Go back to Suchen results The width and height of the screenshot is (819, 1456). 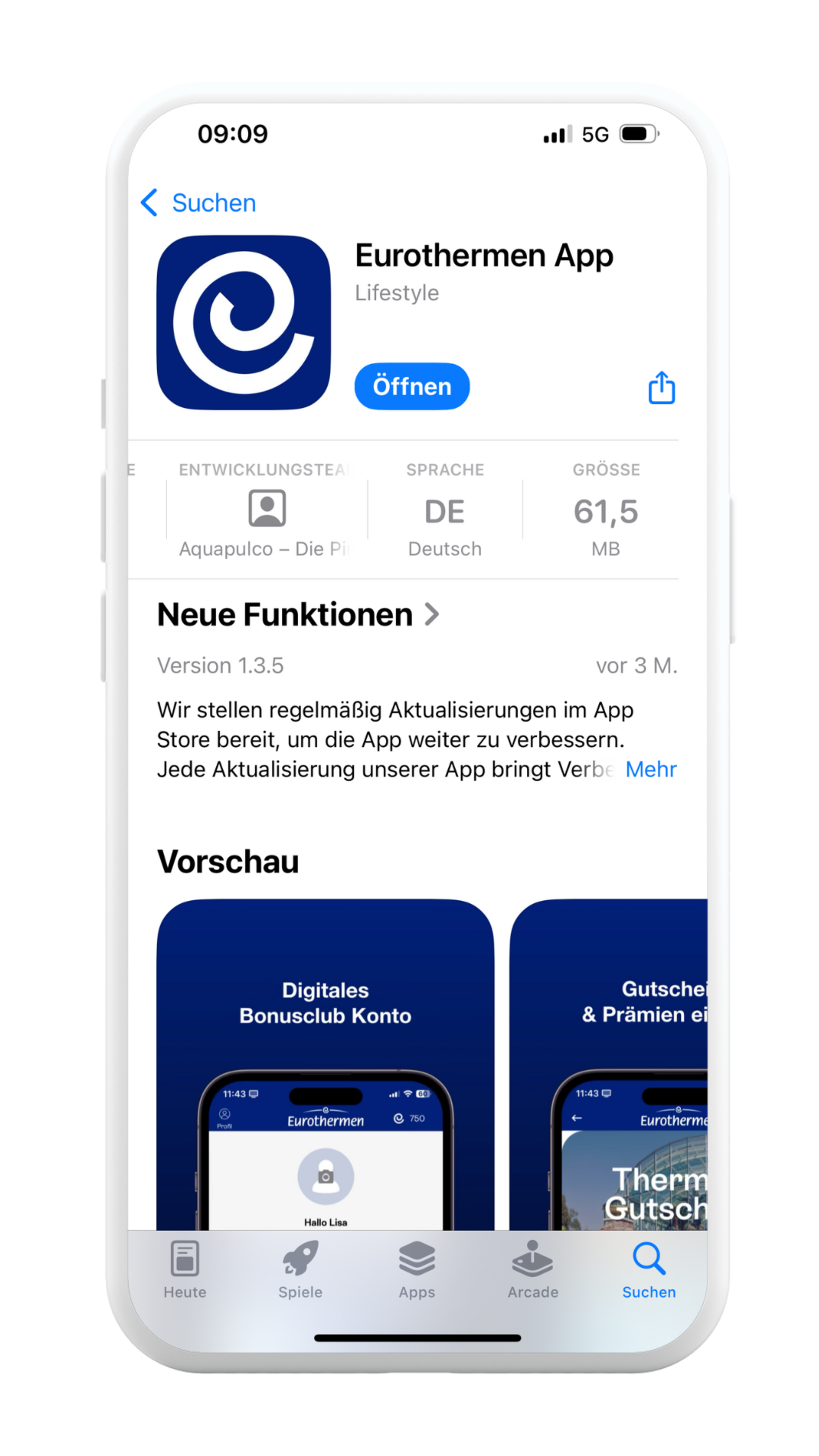coord(198,203)
